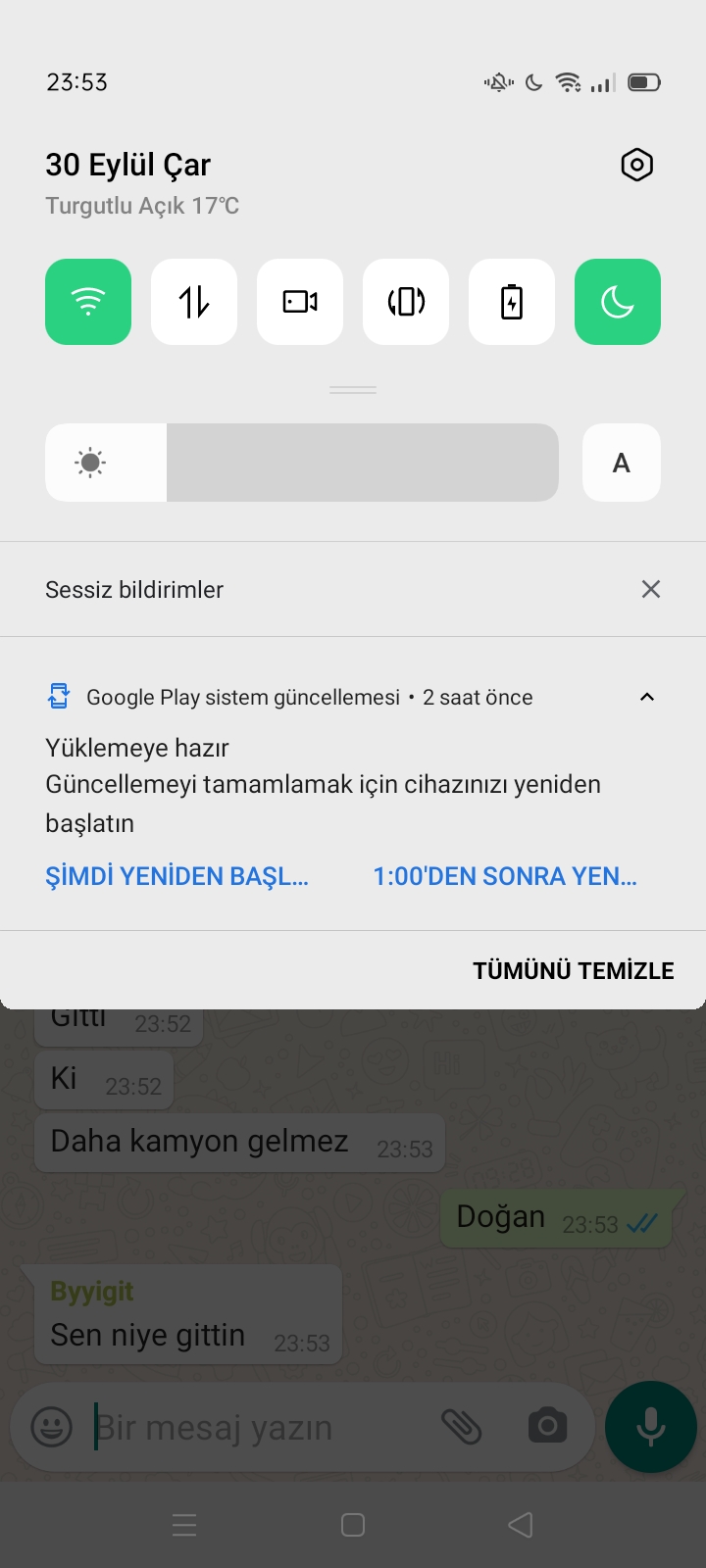Dismiss the Sessiz bildirimler section
The image size is (706, 1568).
pos(651,589)
